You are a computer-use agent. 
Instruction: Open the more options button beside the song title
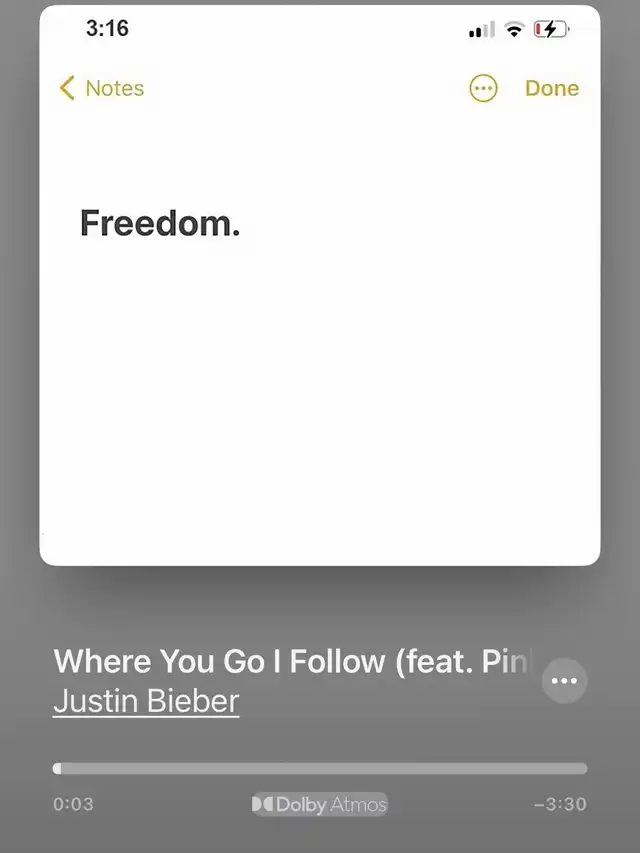564,681
